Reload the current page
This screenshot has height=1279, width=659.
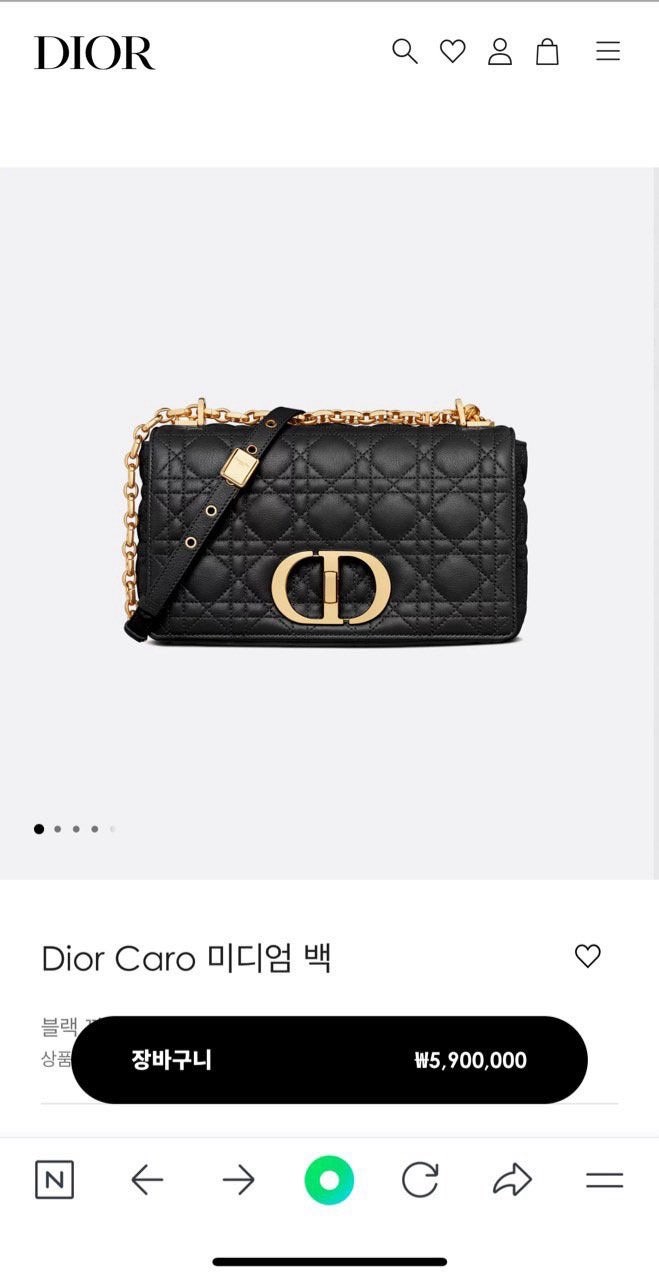420,1180
